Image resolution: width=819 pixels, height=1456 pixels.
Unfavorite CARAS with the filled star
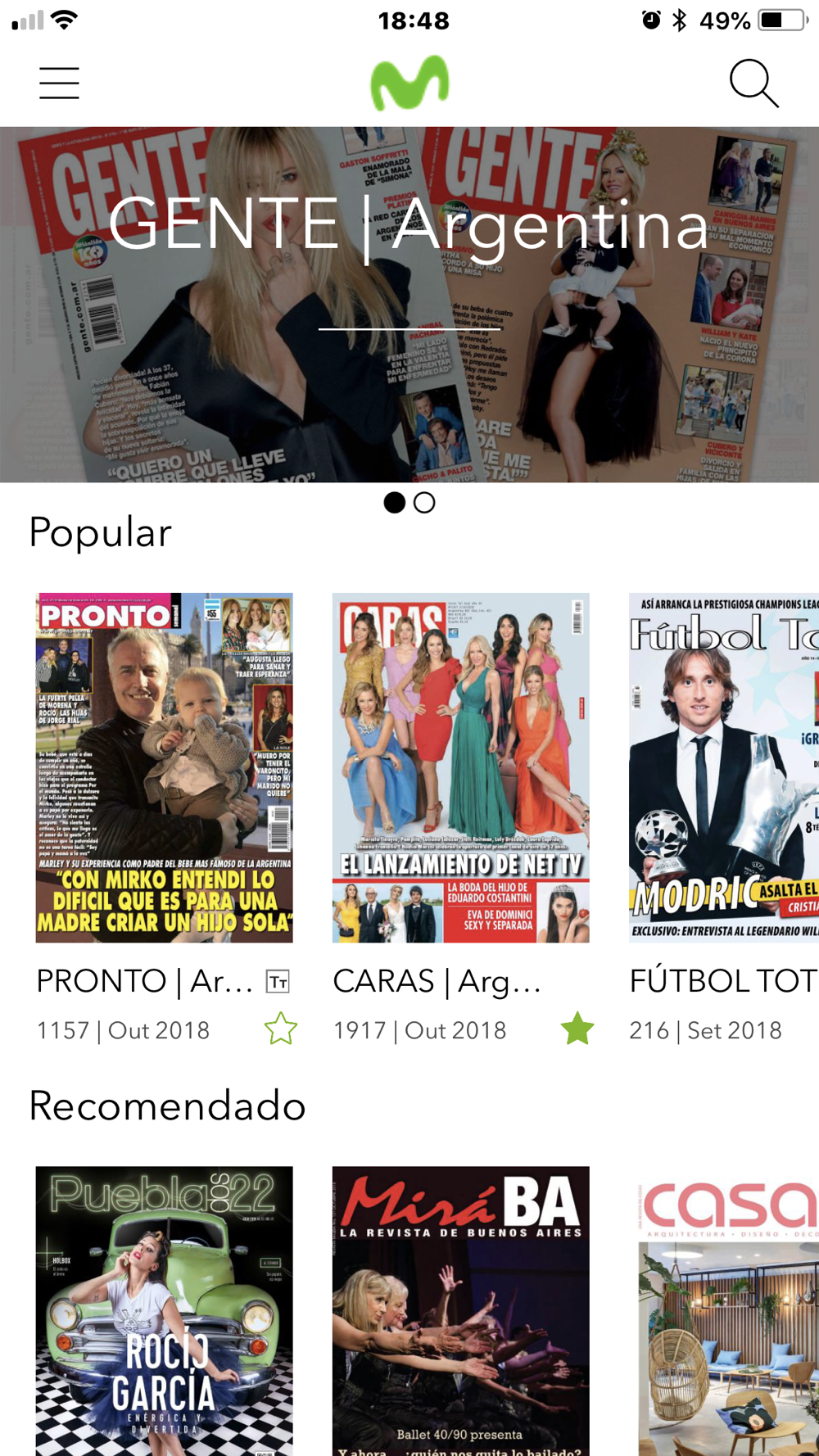click(577, 1029)
